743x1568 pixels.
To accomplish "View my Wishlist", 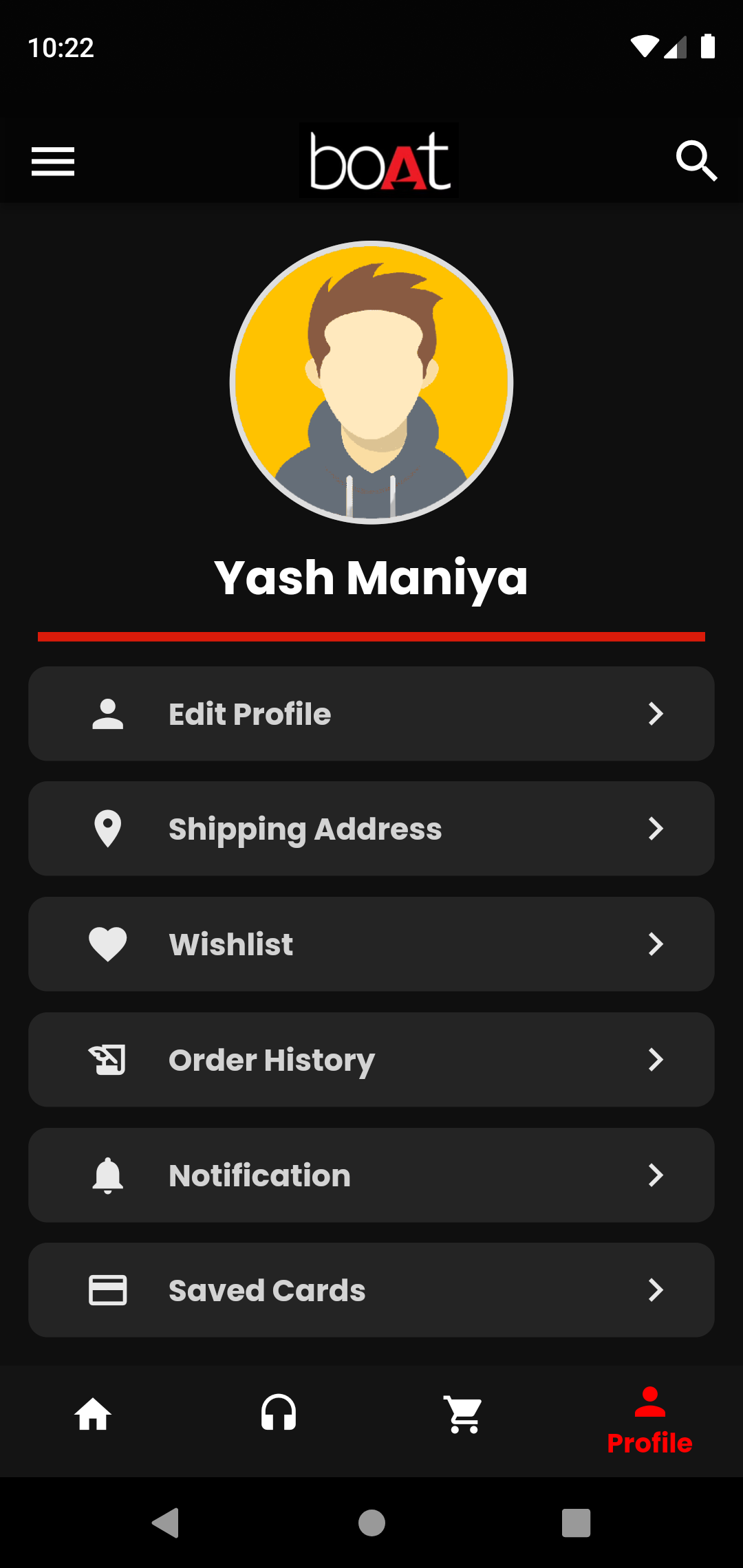I will [x=371, y=944].
